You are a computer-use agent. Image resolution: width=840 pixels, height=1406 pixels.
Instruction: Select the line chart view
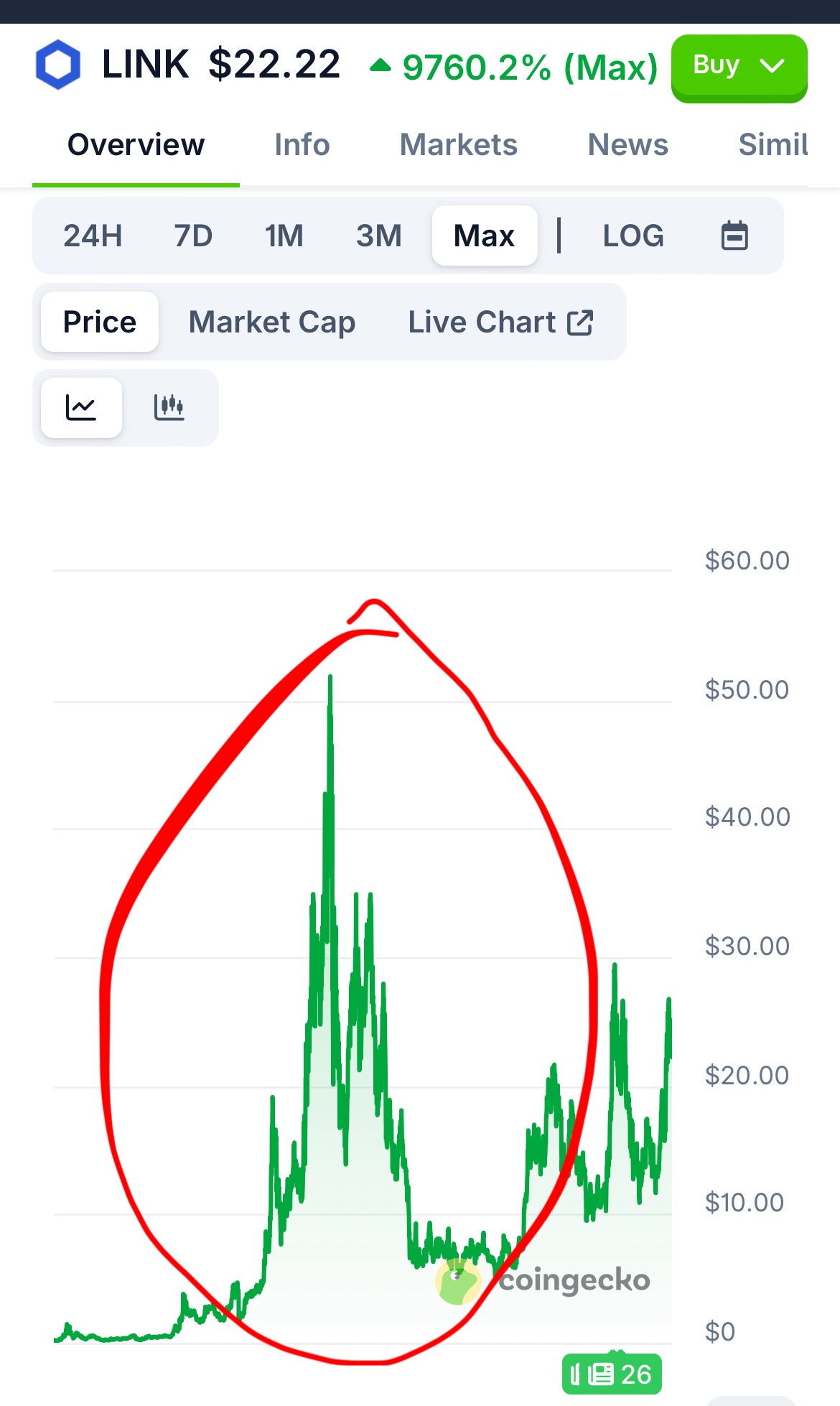click(81, 407)
